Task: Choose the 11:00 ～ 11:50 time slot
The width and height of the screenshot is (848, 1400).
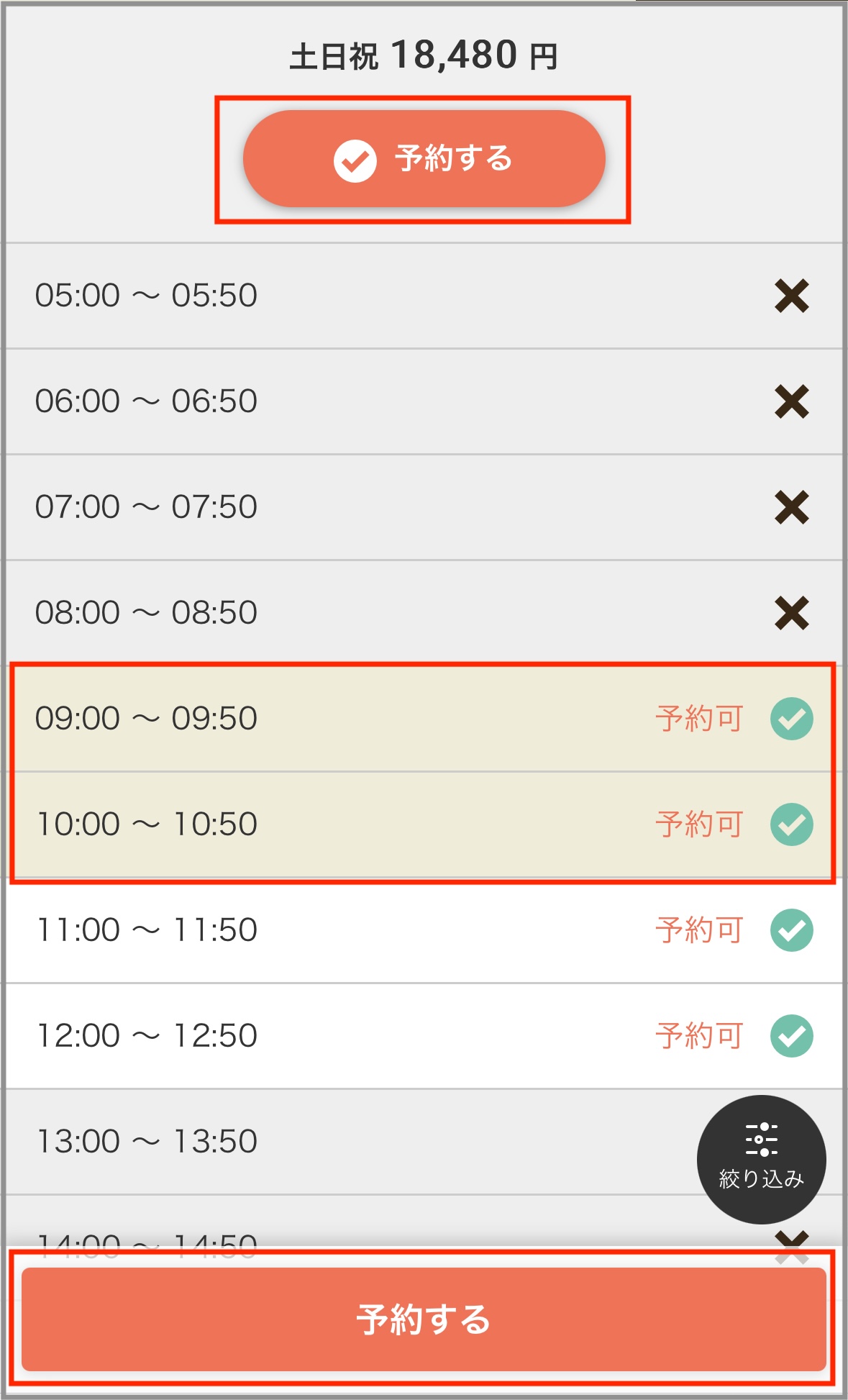Action: pos(424,930)
